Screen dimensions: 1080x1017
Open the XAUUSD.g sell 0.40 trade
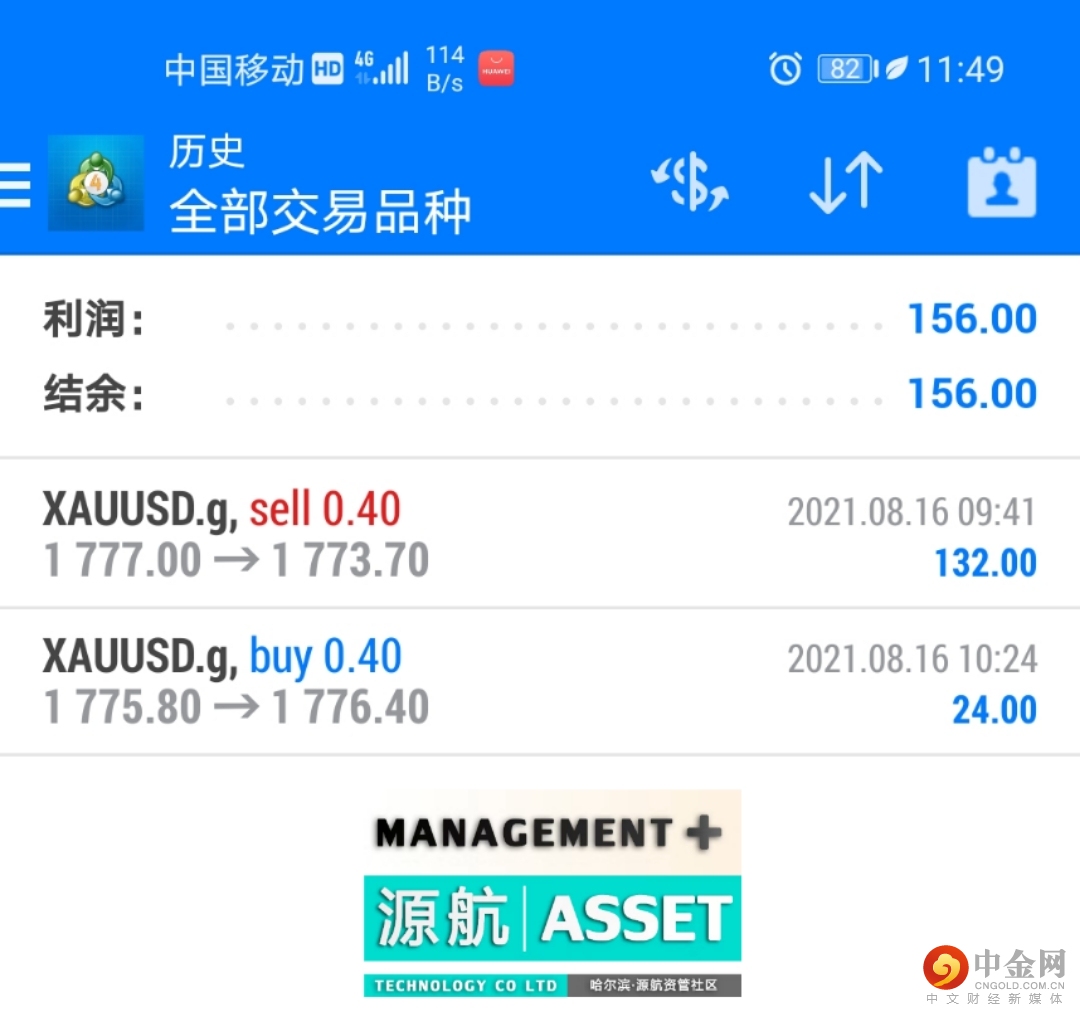coord(540,535)
